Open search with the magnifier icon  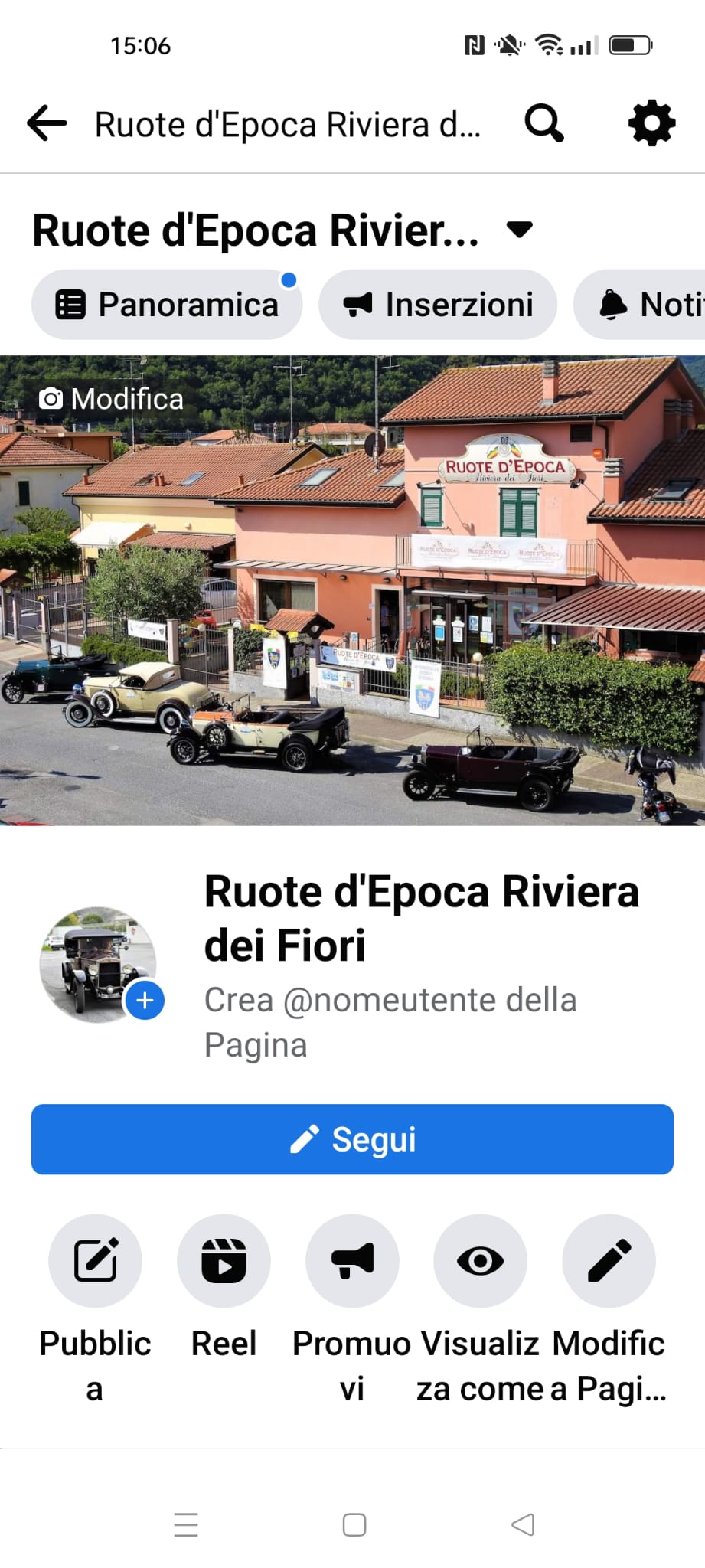click(544, 123)
